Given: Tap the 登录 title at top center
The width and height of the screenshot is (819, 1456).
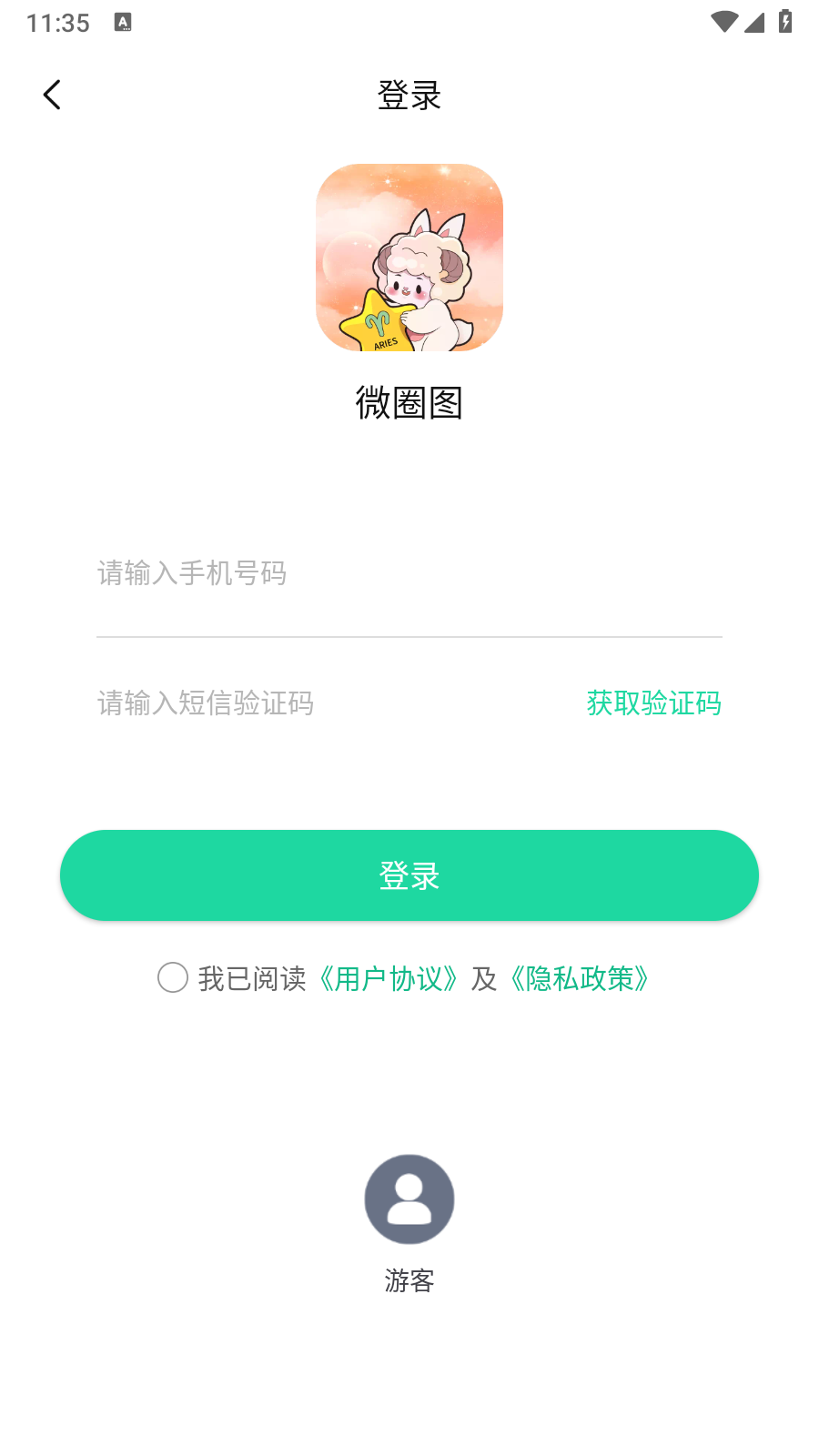Looking at the screenshot, I should coord(409,95).
